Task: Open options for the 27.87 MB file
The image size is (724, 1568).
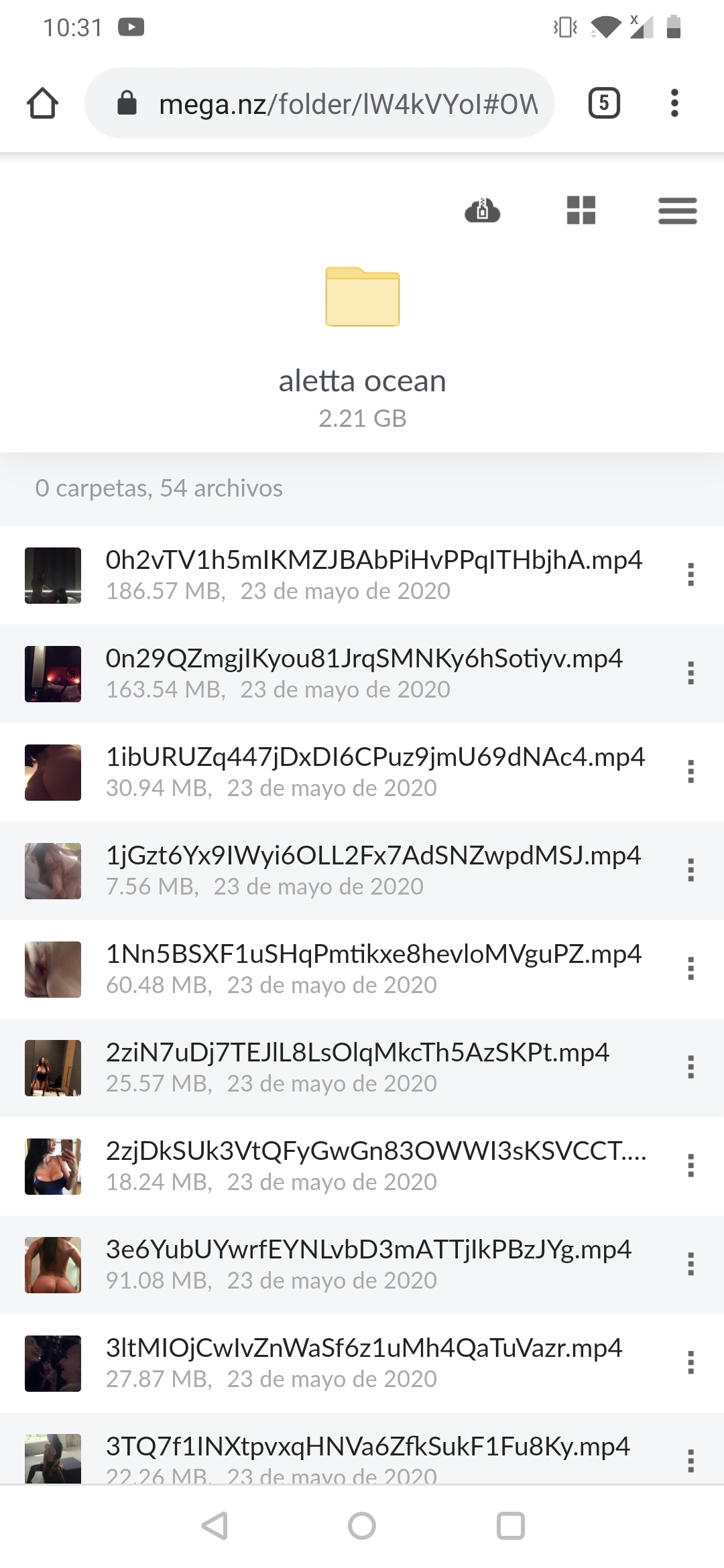Action: tap(690, 1363)
